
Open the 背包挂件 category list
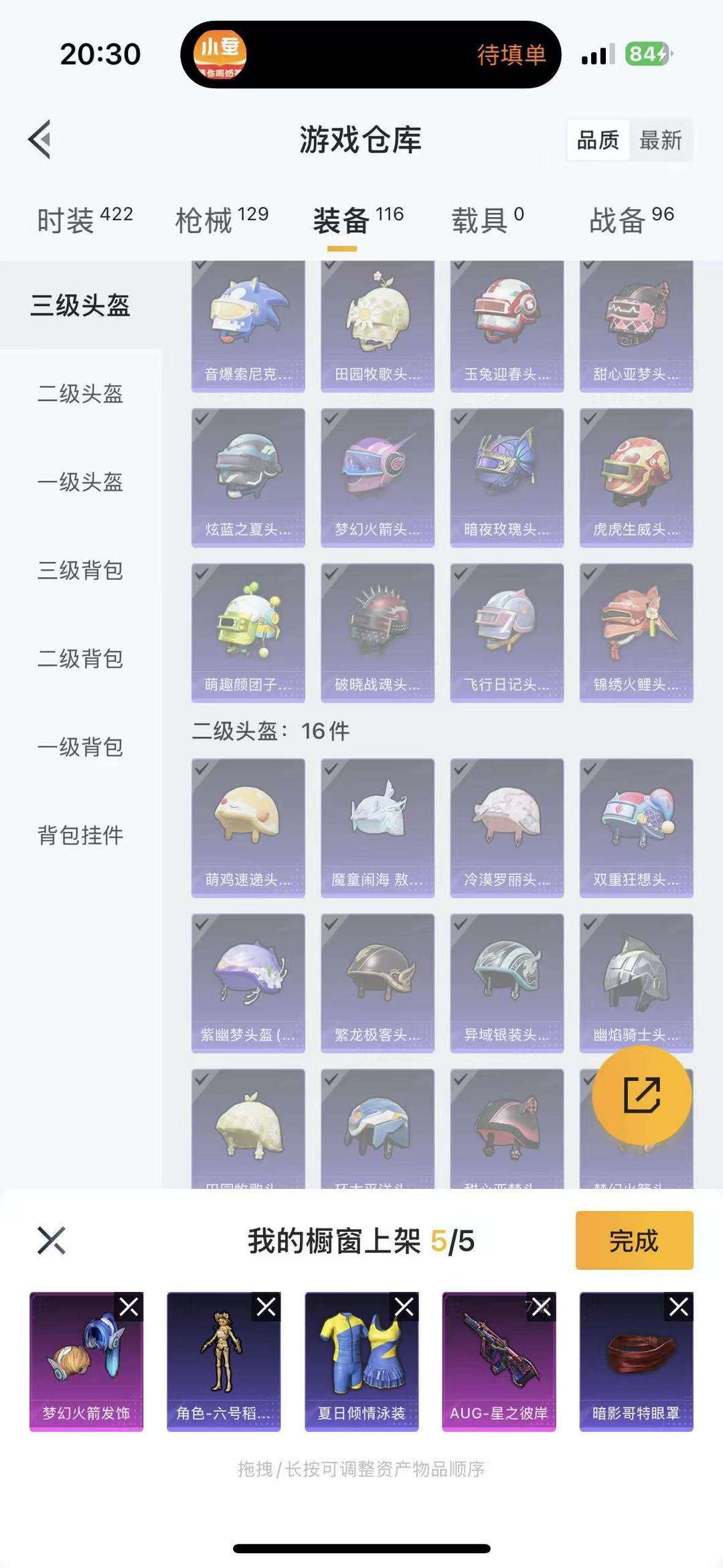coord(80,836)
